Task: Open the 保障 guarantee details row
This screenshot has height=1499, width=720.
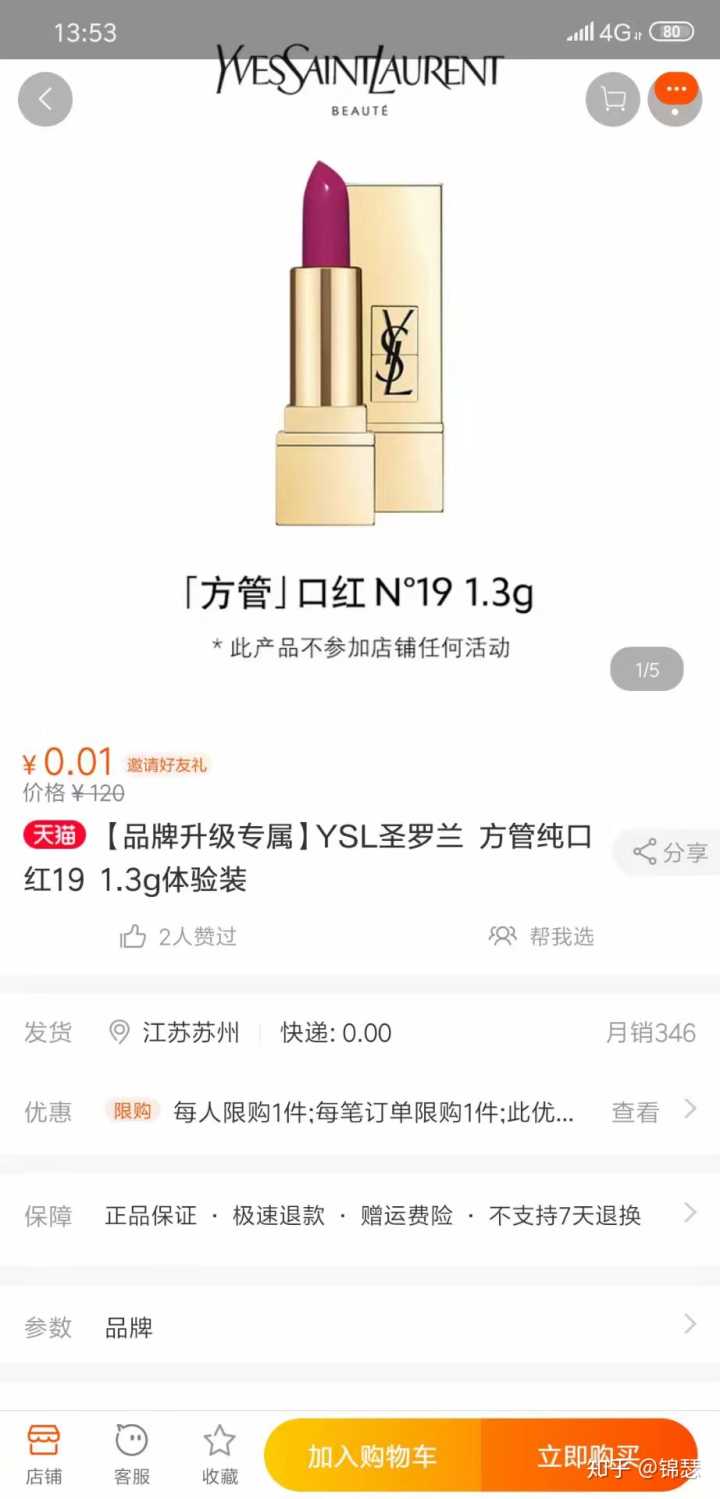Action: pyautogui.click(x=400, y=1215)
